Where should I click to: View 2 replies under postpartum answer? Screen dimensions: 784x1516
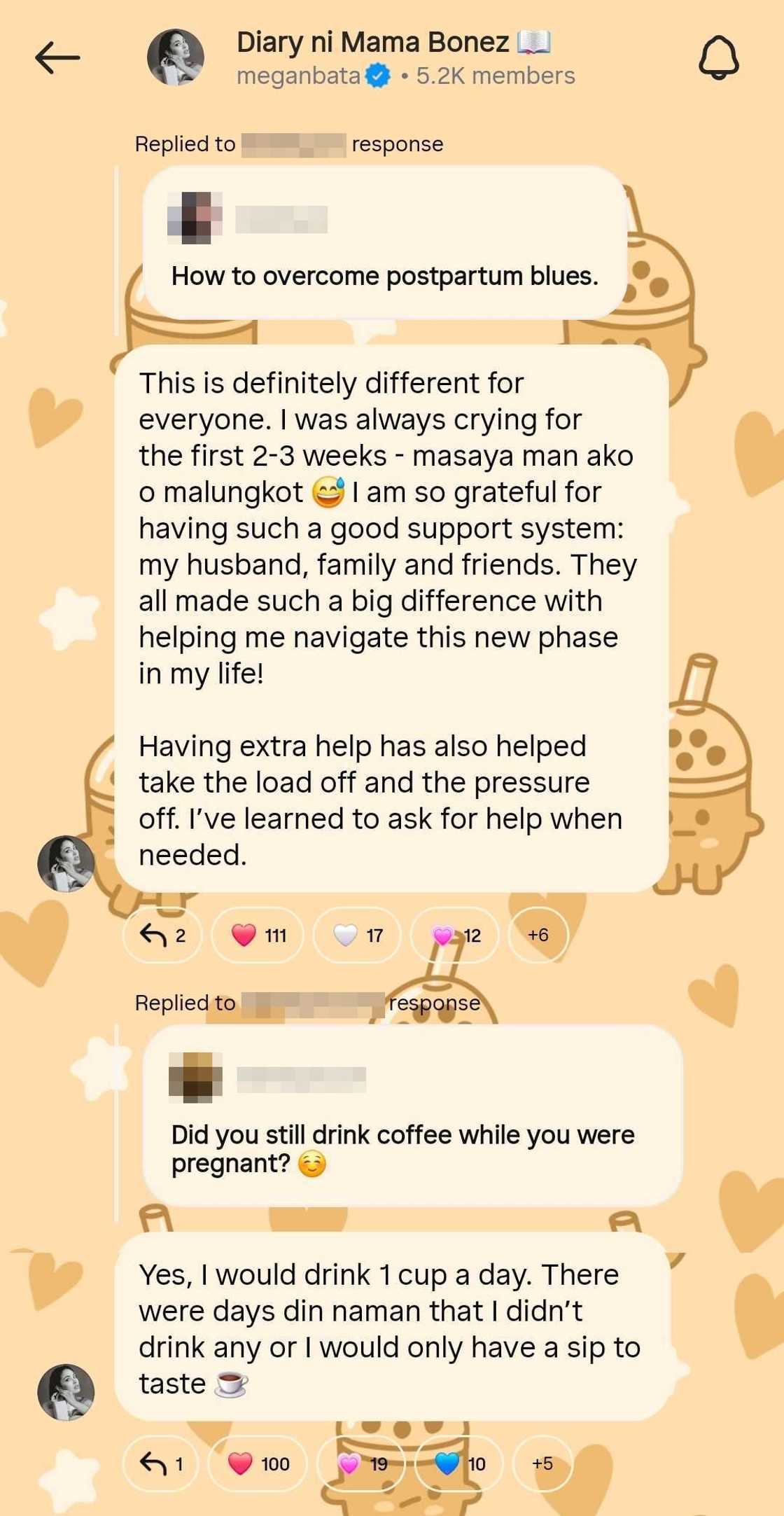click(x=162, y=935)
